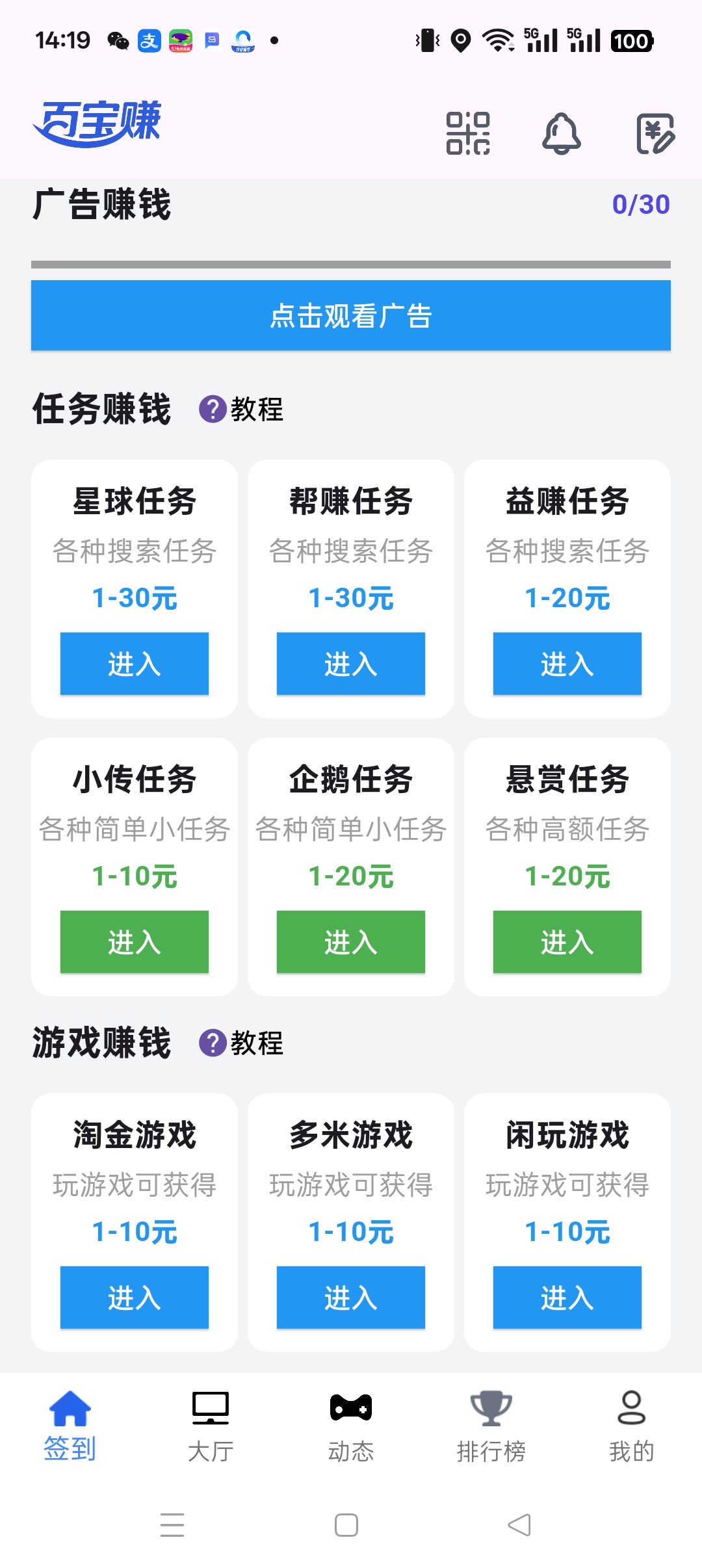The height and width of the screenshot is (1568, 702).
Task: Open the payment/bill icon at top right
Action: click(x=655, y=133)
